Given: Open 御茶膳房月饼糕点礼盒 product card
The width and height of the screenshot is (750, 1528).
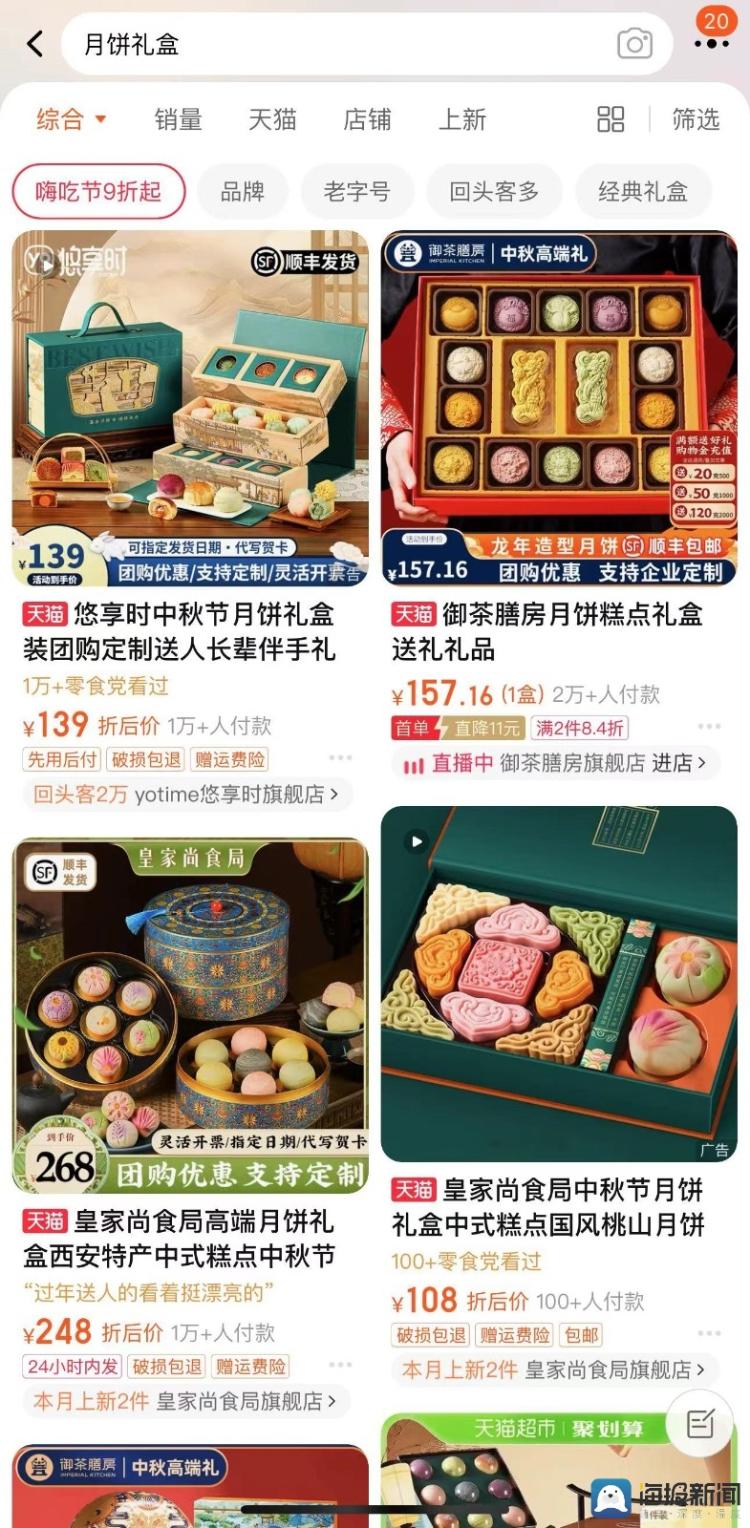Looking at the screenshot, I should click(559, 408).
